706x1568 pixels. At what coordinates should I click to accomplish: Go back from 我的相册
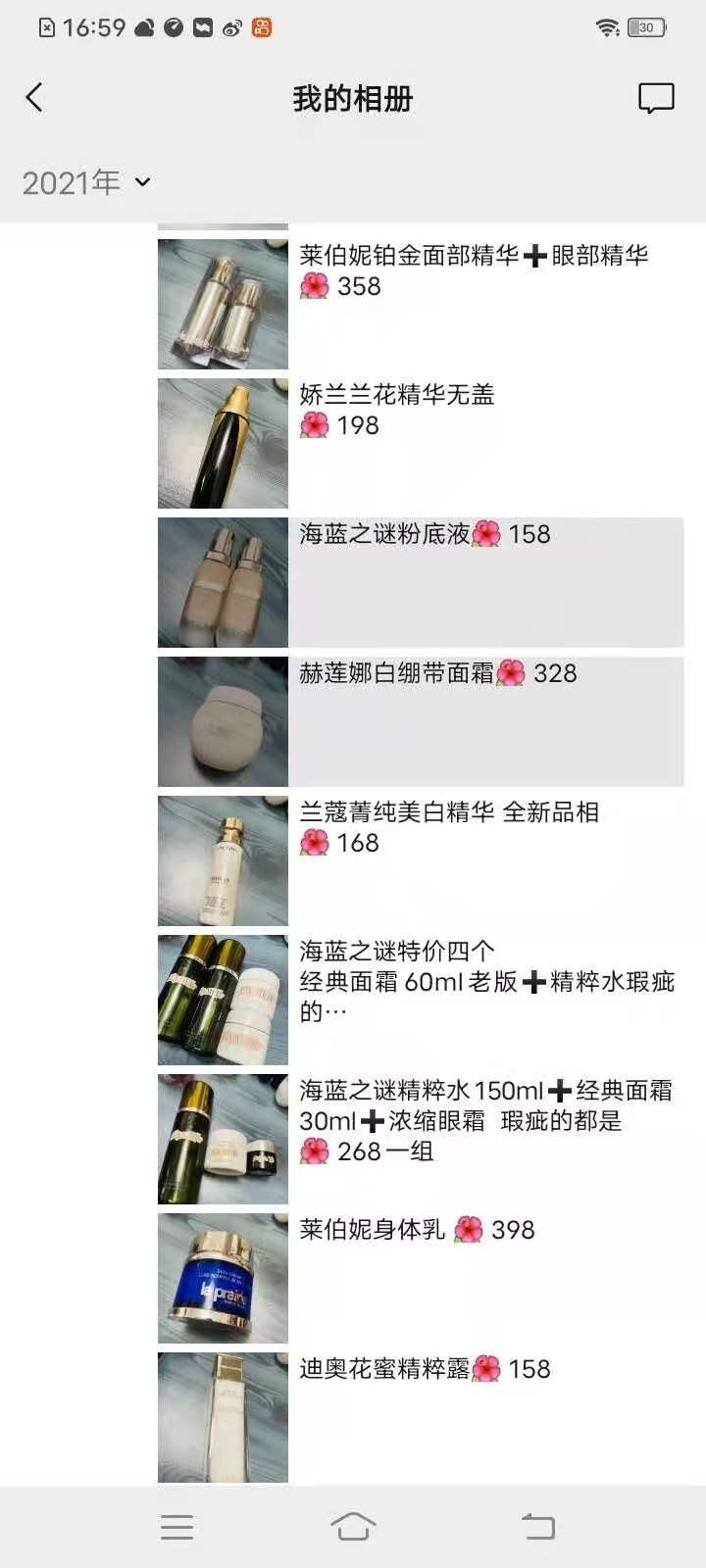click(x=35, y=98)
